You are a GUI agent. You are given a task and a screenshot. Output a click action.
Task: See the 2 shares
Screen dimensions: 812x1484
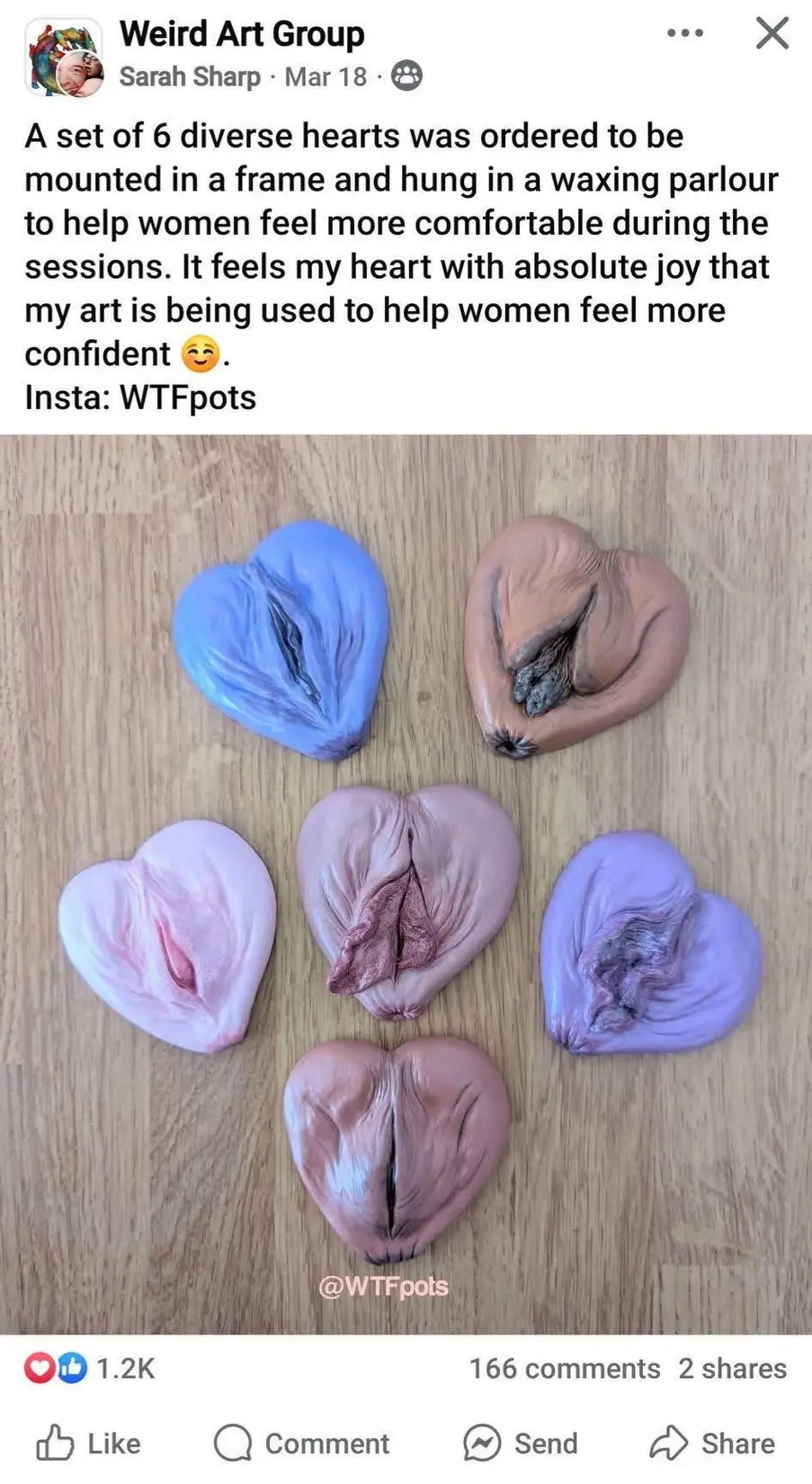(732, 1368)
